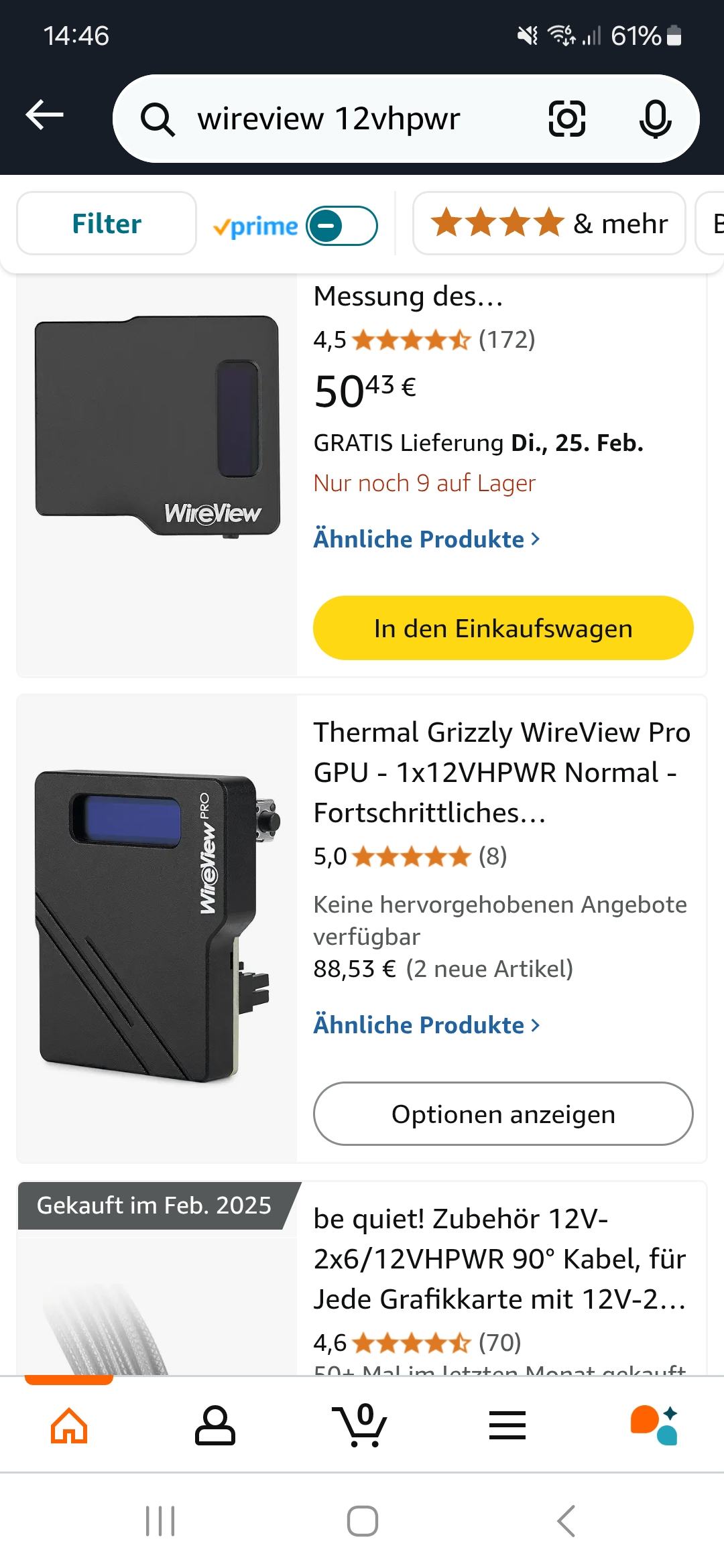Open the hamburger menu tab
724x1568 pixels.
[507, 1425]
